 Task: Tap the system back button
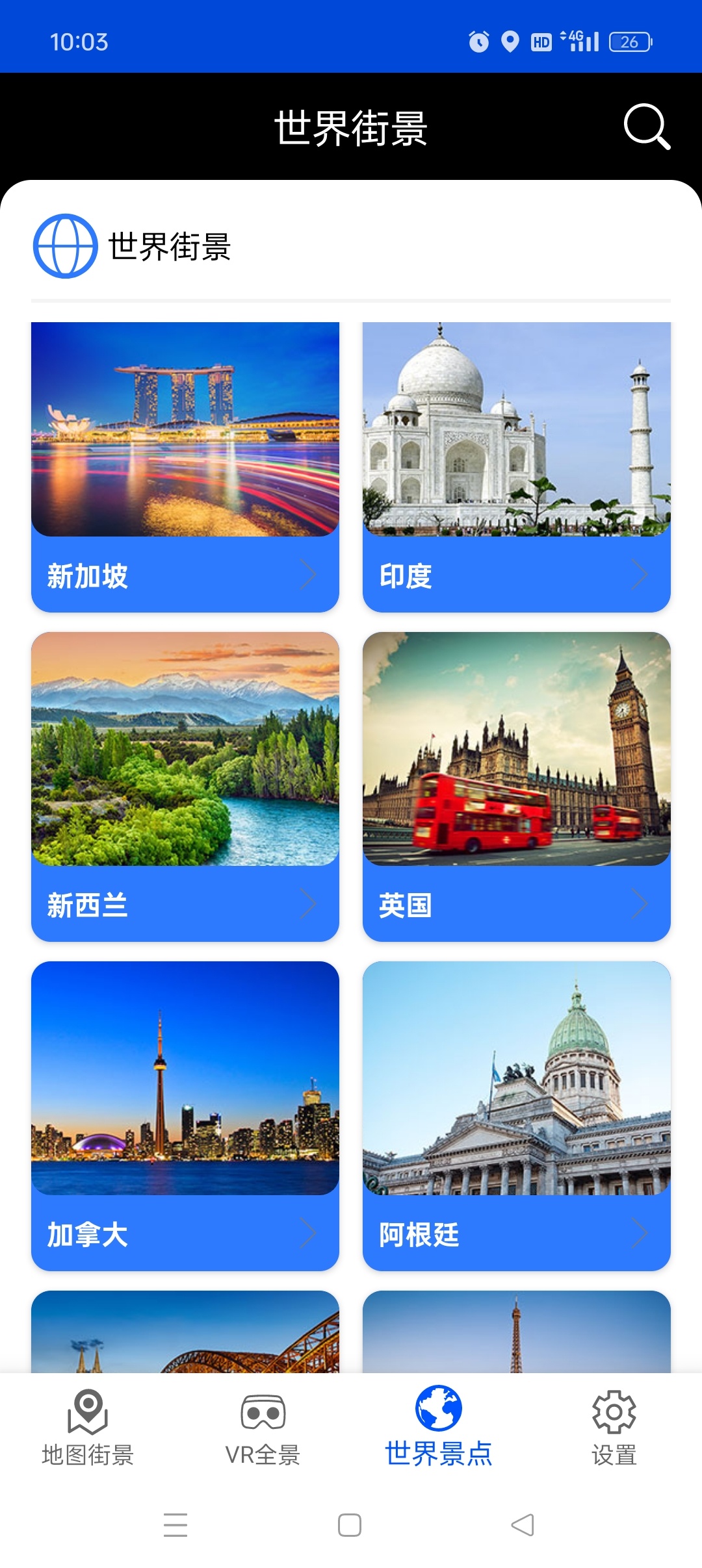coord(523,1524)
